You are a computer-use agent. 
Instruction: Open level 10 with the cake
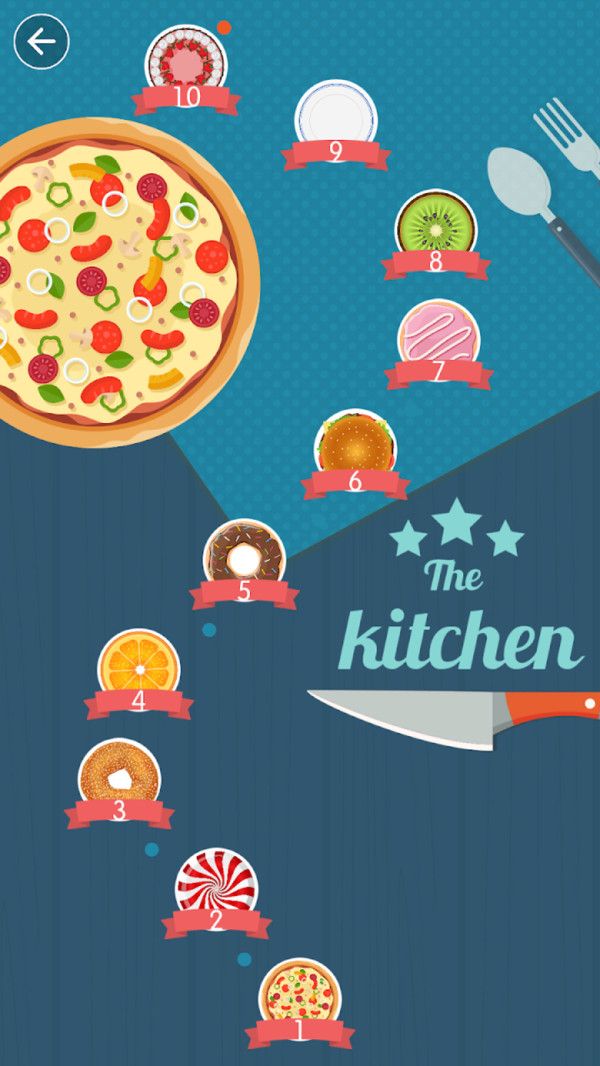(186, 63)
